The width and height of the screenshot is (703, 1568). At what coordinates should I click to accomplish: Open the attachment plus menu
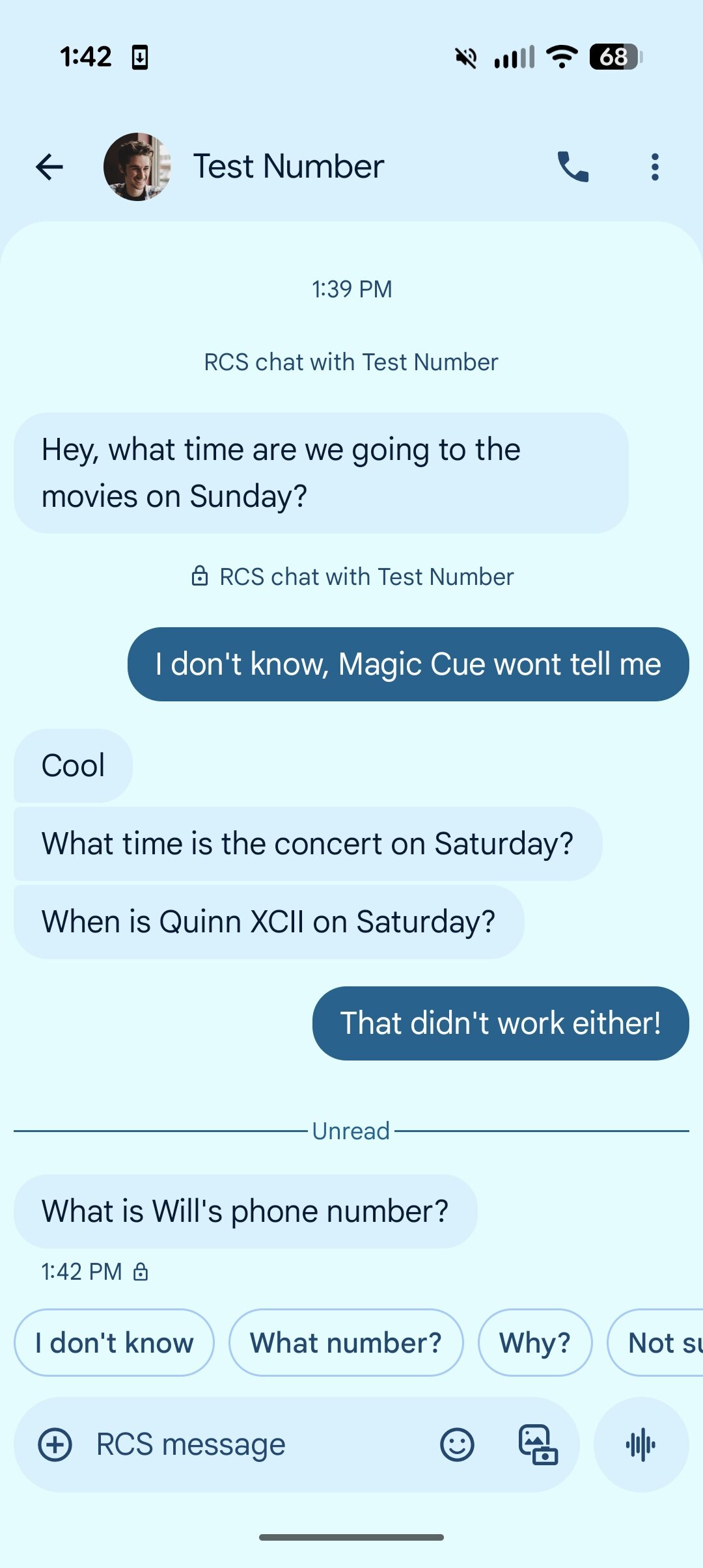55,1444
